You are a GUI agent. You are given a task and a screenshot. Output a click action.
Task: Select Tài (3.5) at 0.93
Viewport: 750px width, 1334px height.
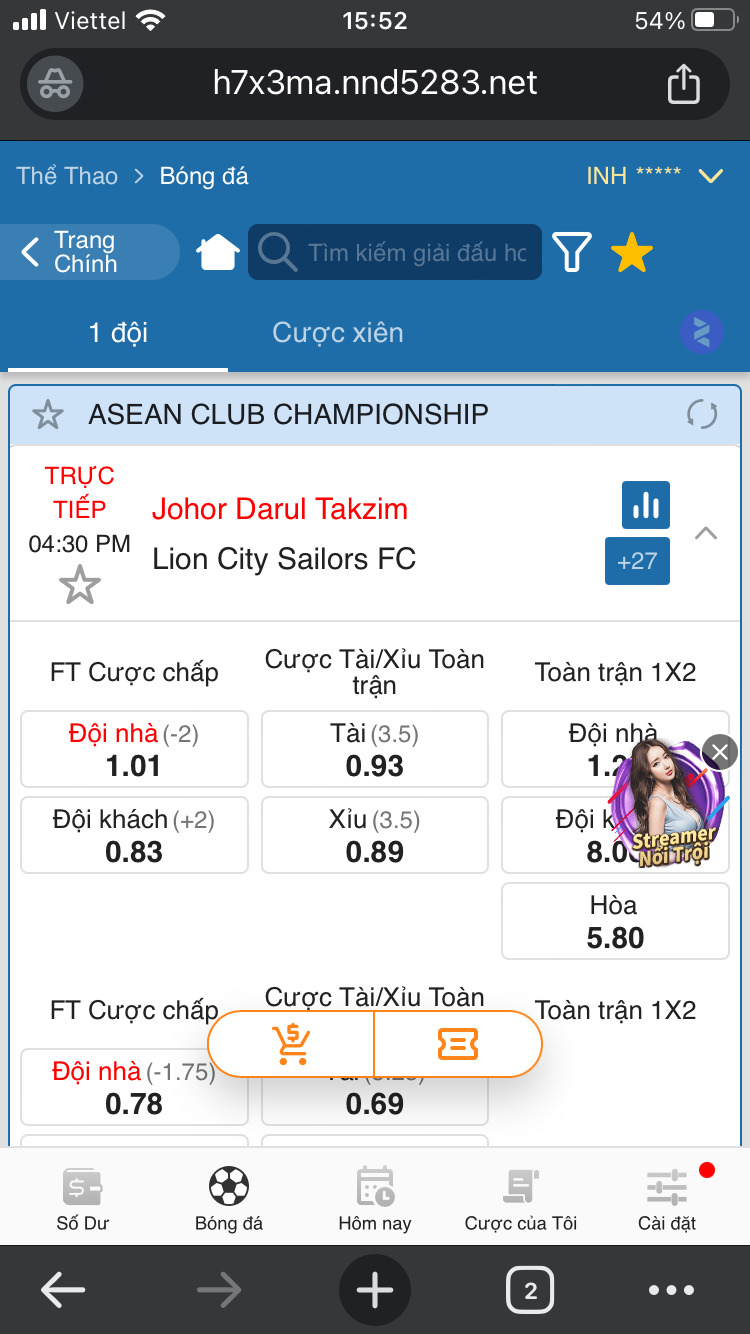(375, 750)
